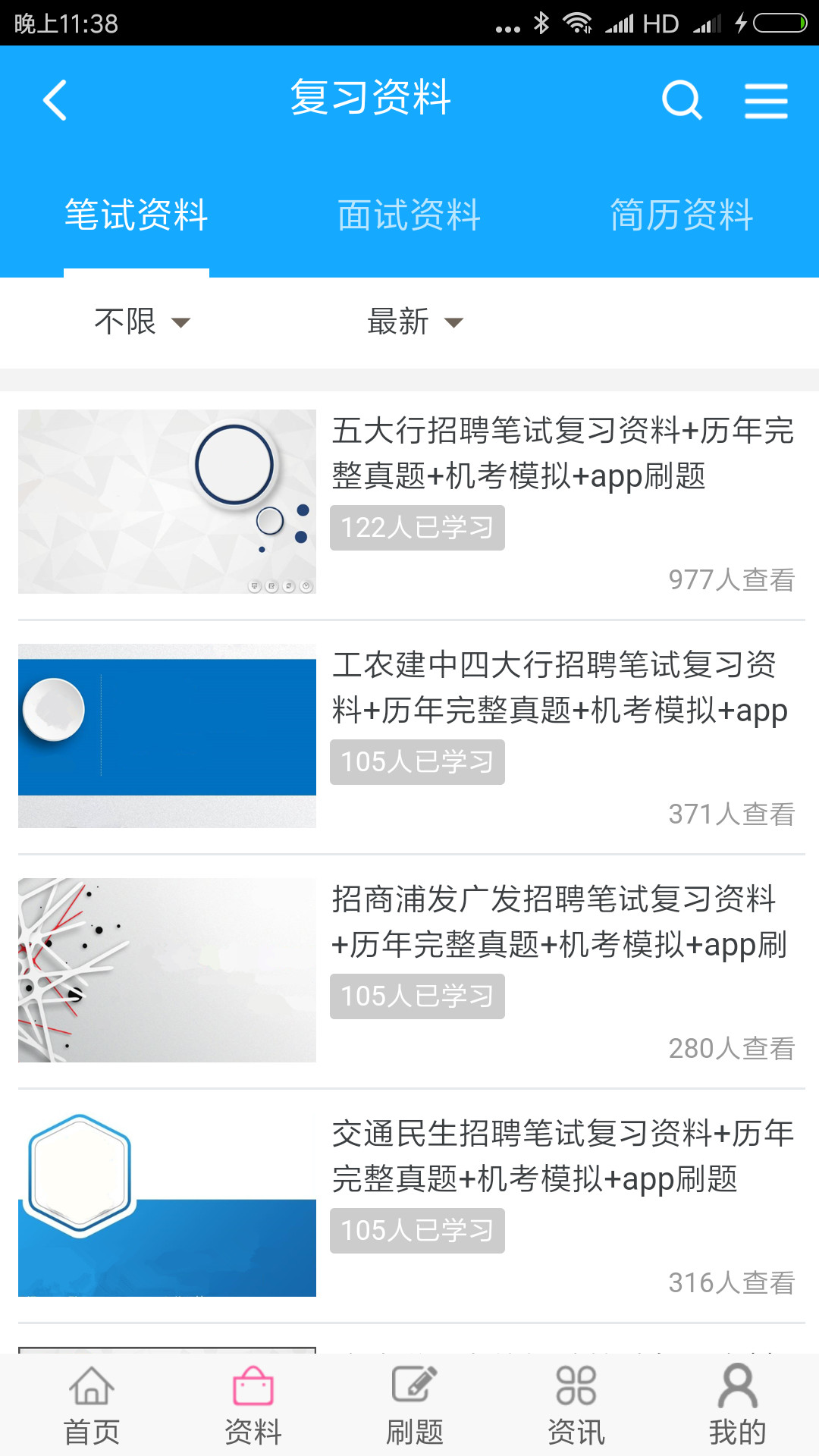Open the hamburger menu
This screenshot has height=1456, width=819.
click(x=766, y=101)
